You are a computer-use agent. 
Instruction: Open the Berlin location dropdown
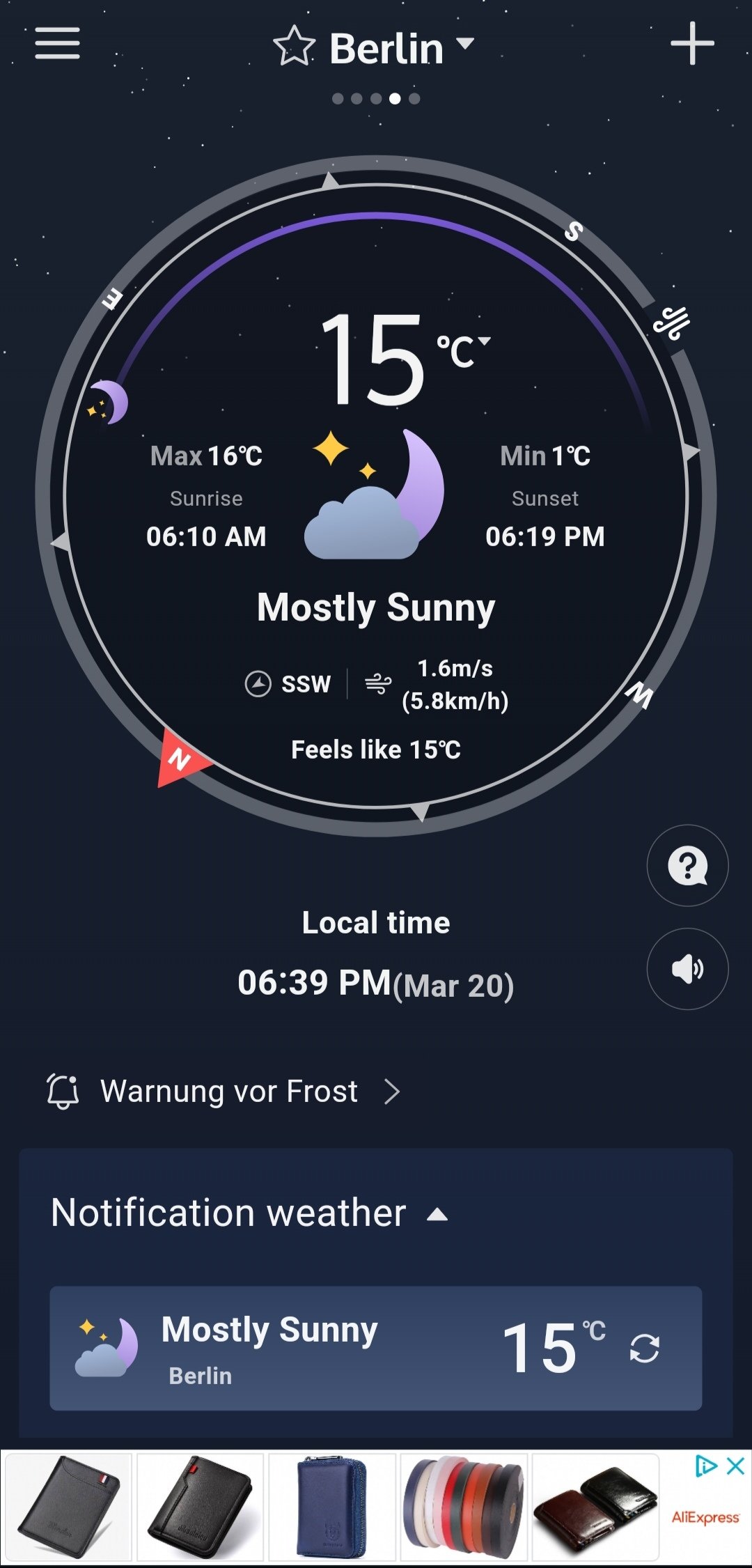pos(464,44)
